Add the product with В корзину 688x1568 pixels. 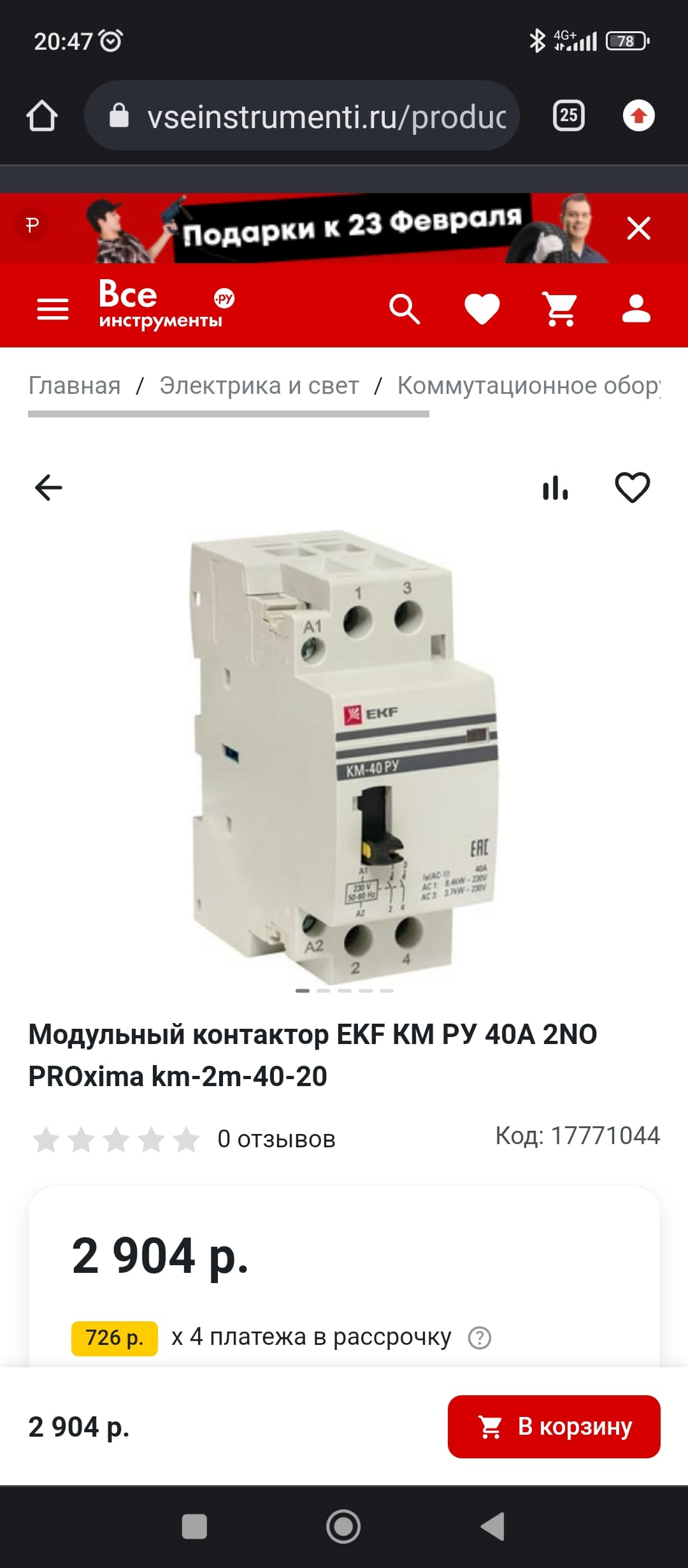click(554, 1426)
